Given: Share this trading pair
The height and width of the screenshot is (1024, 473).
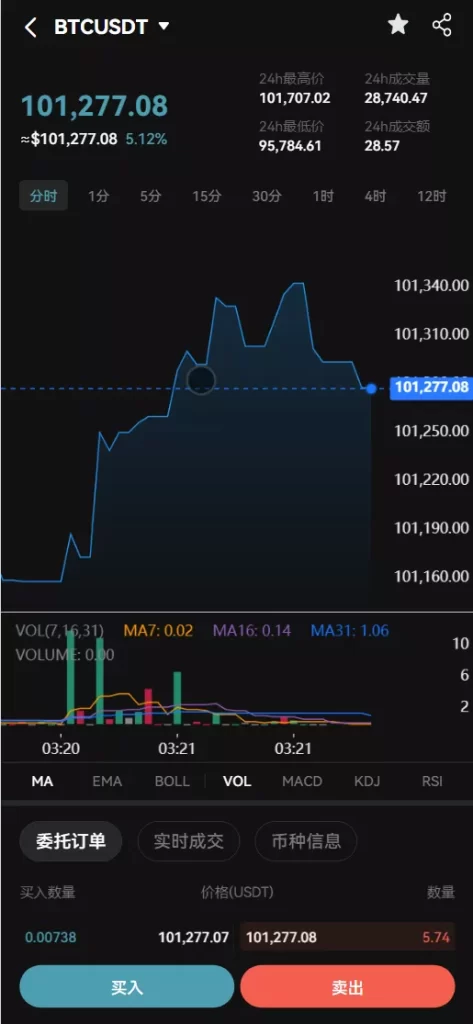Looking at the screenshot, I should point(442,25).
